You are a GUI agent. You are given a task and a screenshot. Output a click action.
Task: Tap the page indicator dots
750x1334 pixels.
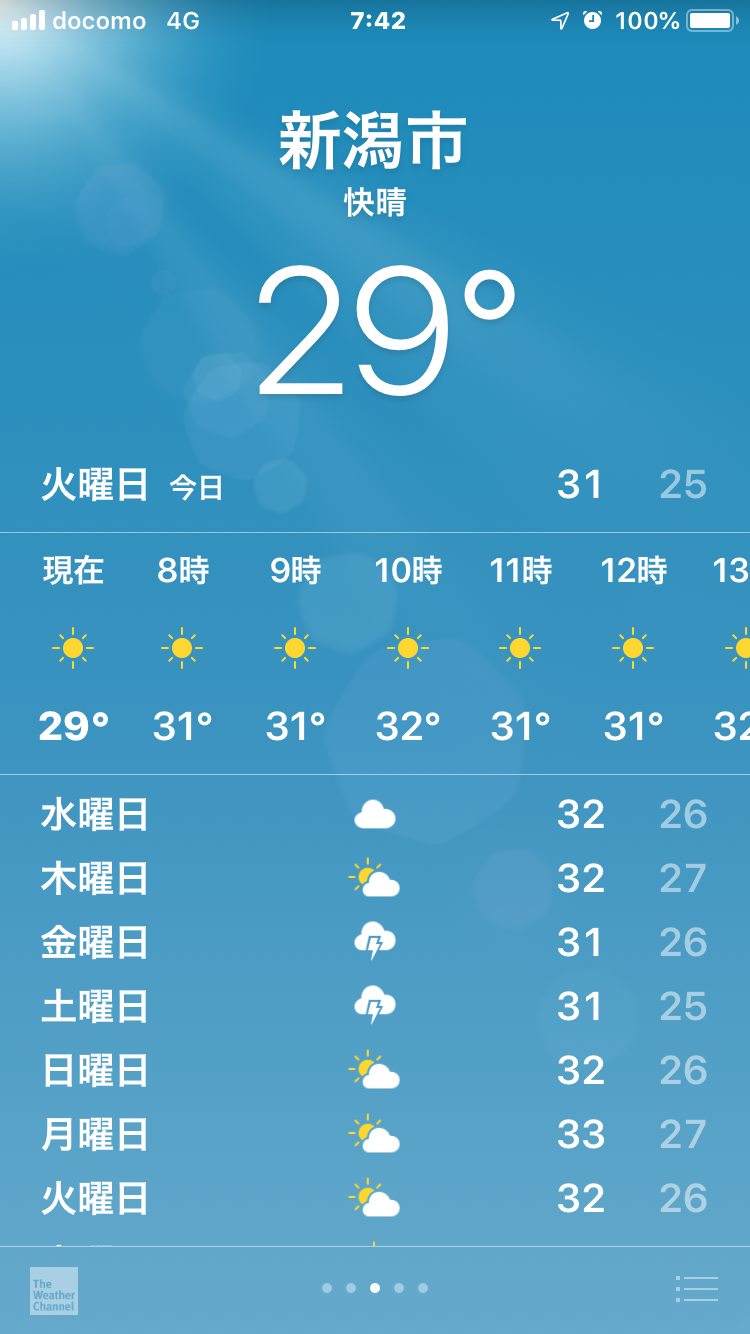click(375, 1288)
